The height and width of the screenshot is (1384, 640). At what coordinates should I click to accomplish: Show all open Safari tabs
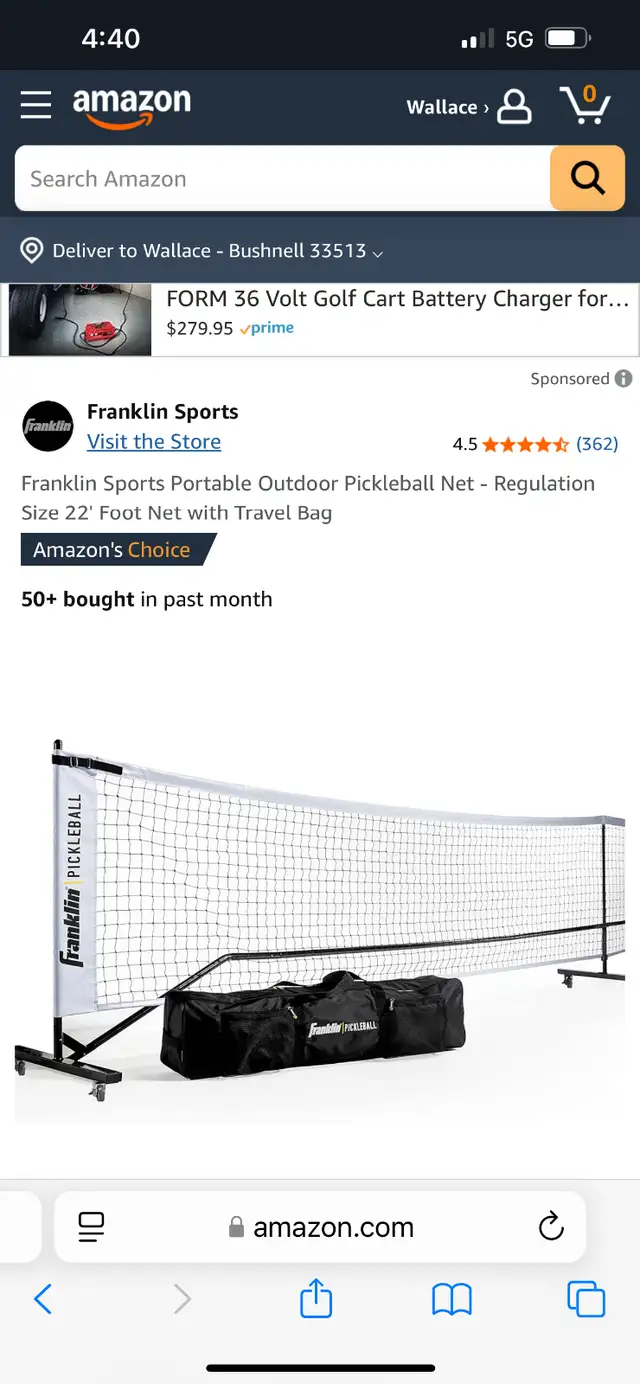(586, 1299)
